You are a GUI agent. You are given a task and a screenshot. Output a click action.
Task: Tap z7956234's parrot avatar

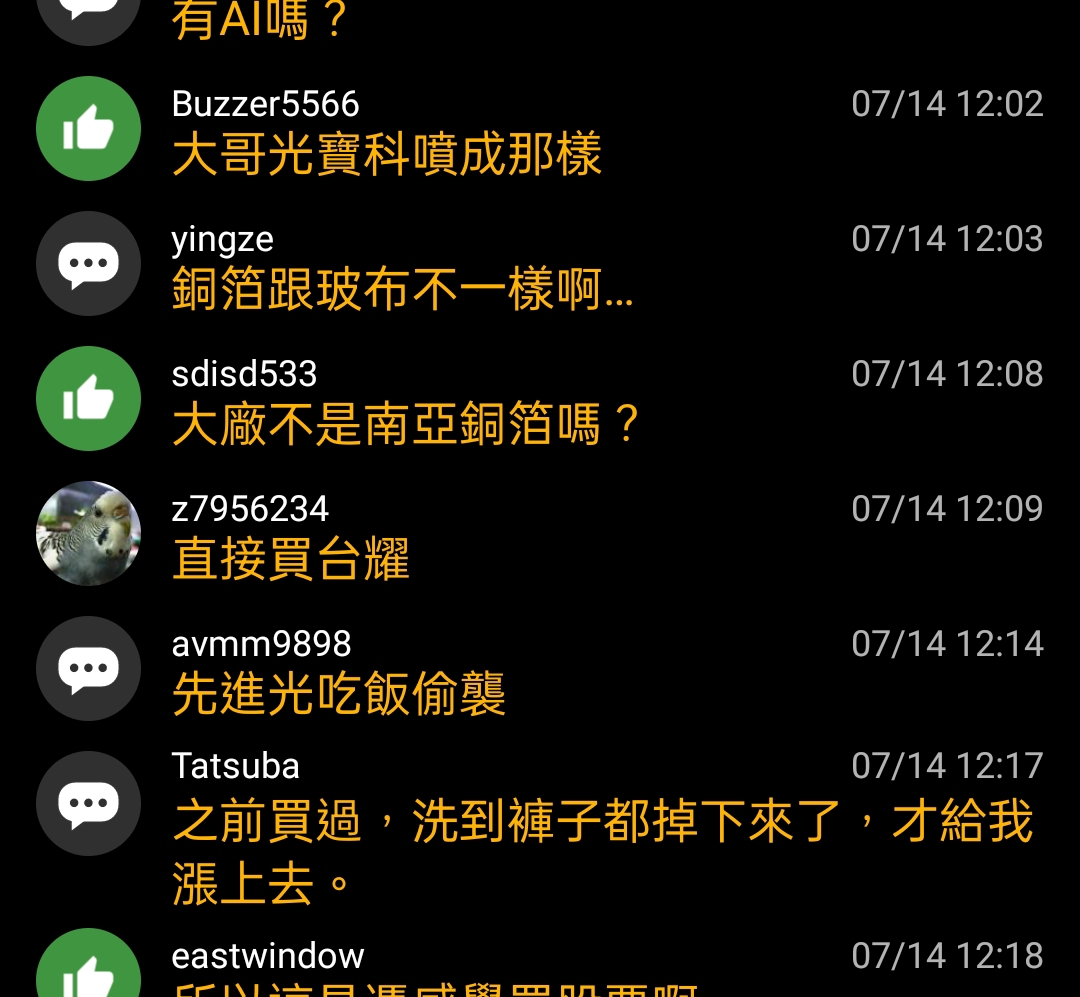pos(88,533)
